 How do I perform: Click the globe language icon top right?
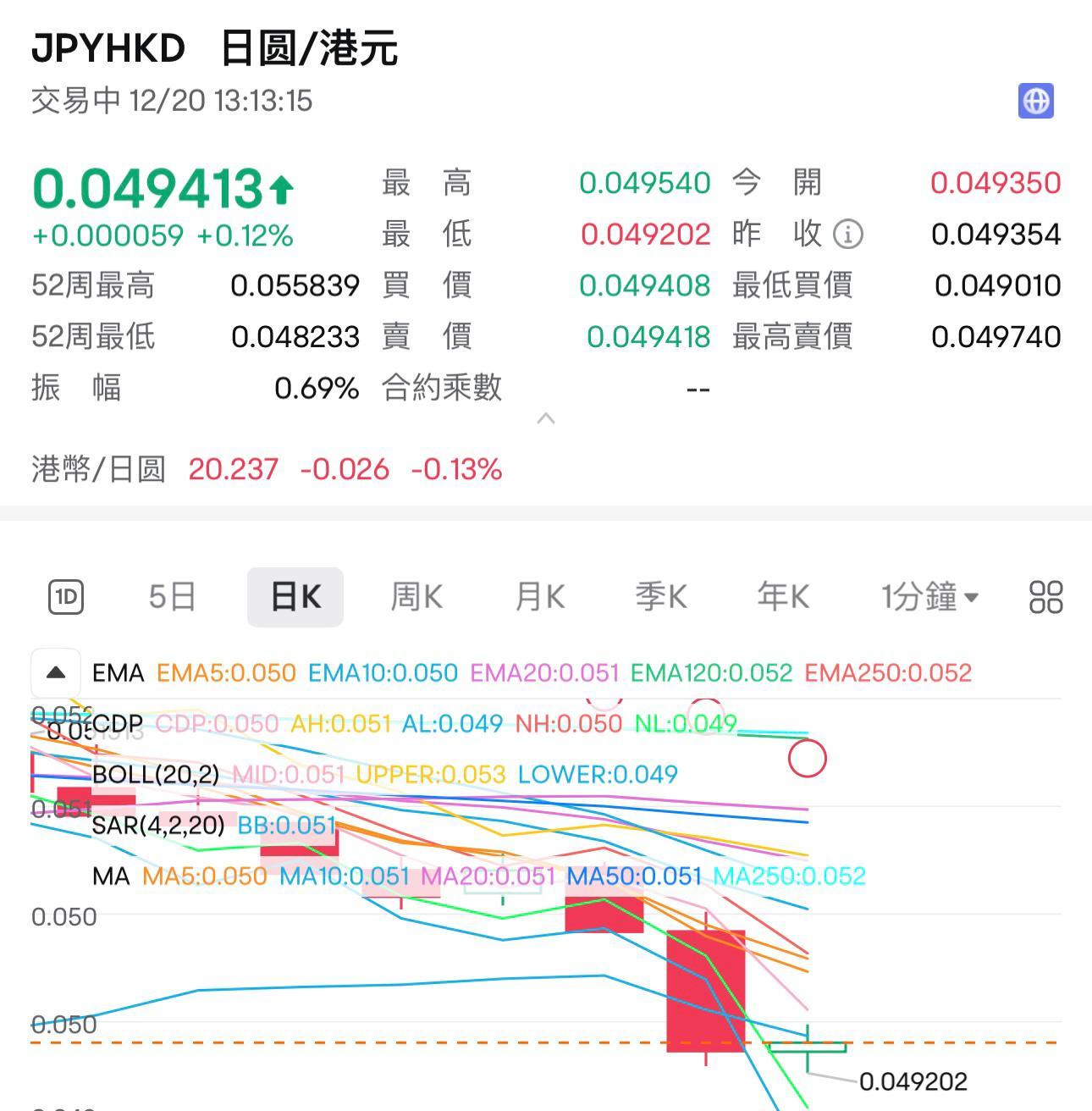pos(1034,102)
